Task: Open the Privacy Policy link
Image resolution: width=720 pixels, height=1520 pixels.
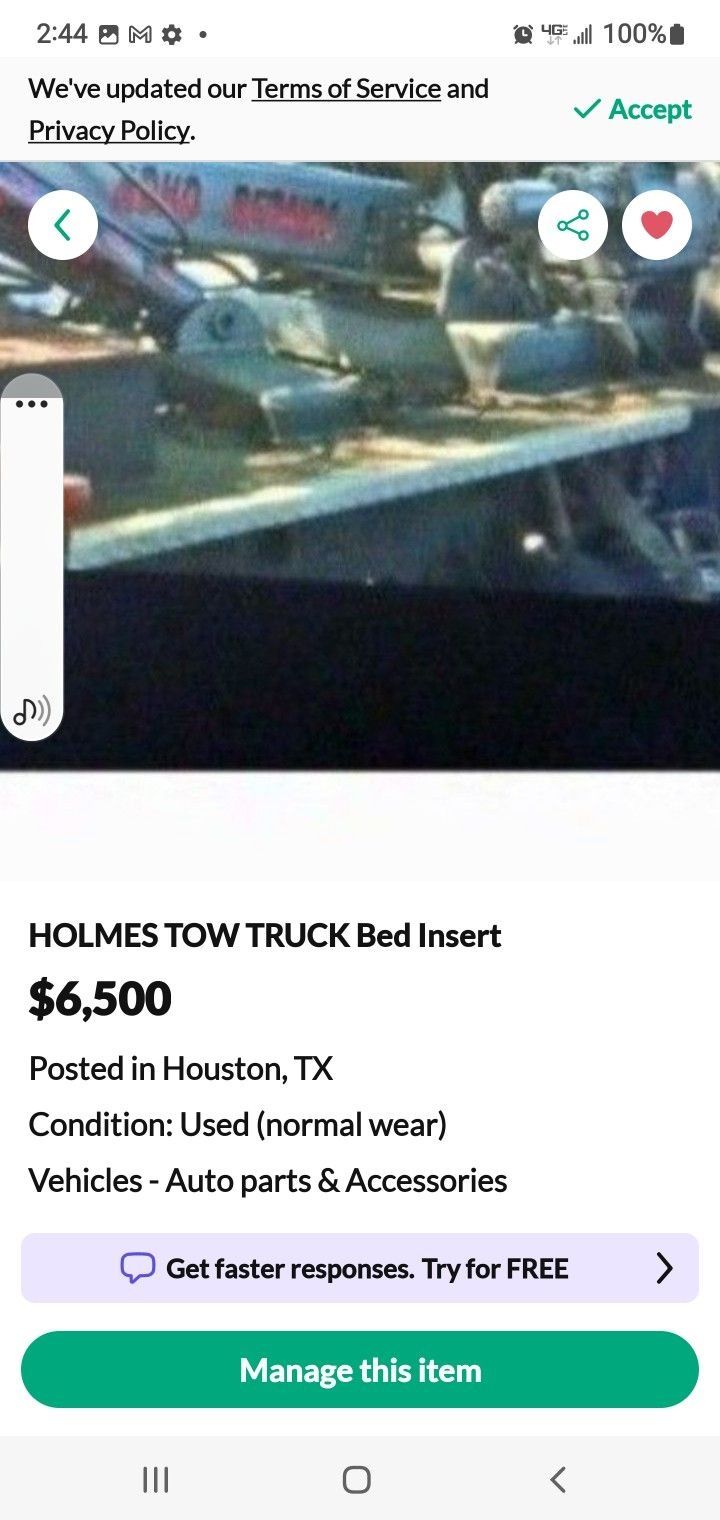Action: pos(108,131)
